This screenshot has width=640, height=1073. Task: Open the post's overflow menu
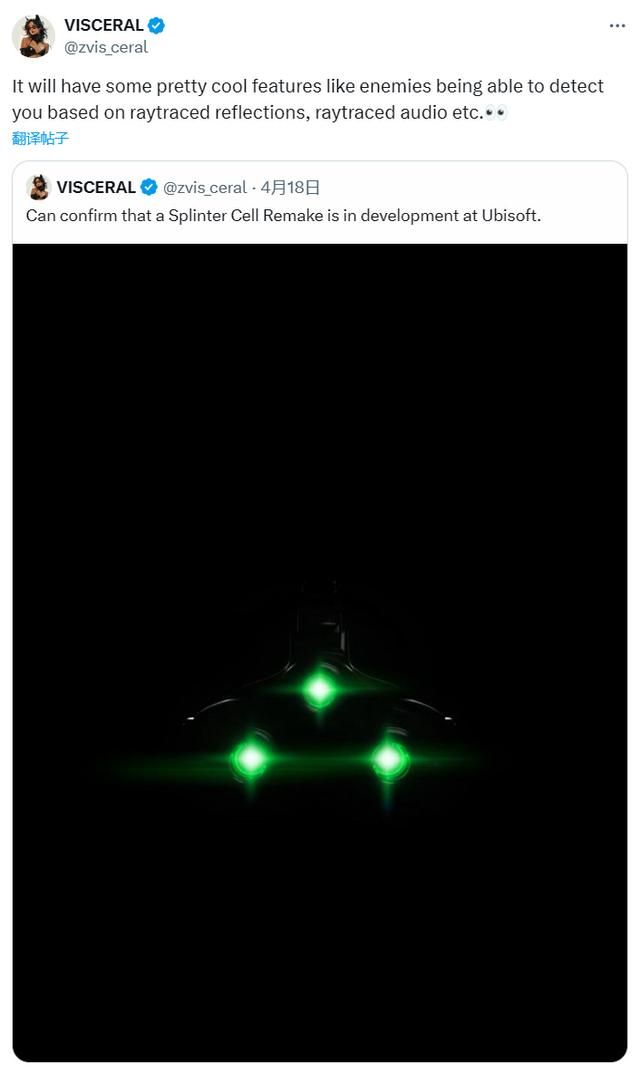[x=617, y=26]
